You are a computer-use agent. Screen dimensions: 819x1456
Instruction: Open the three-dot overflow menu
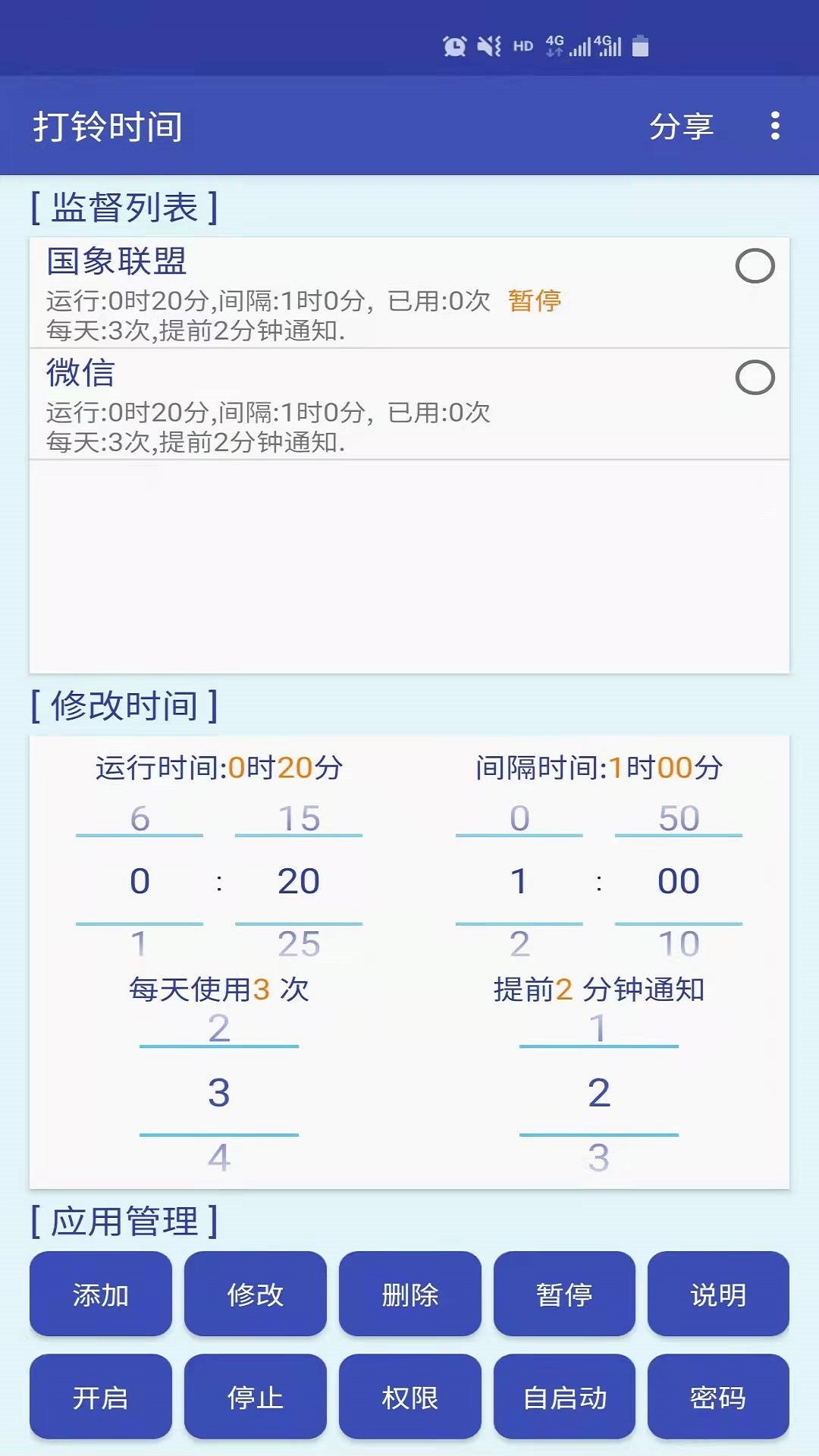coord(774,126)
